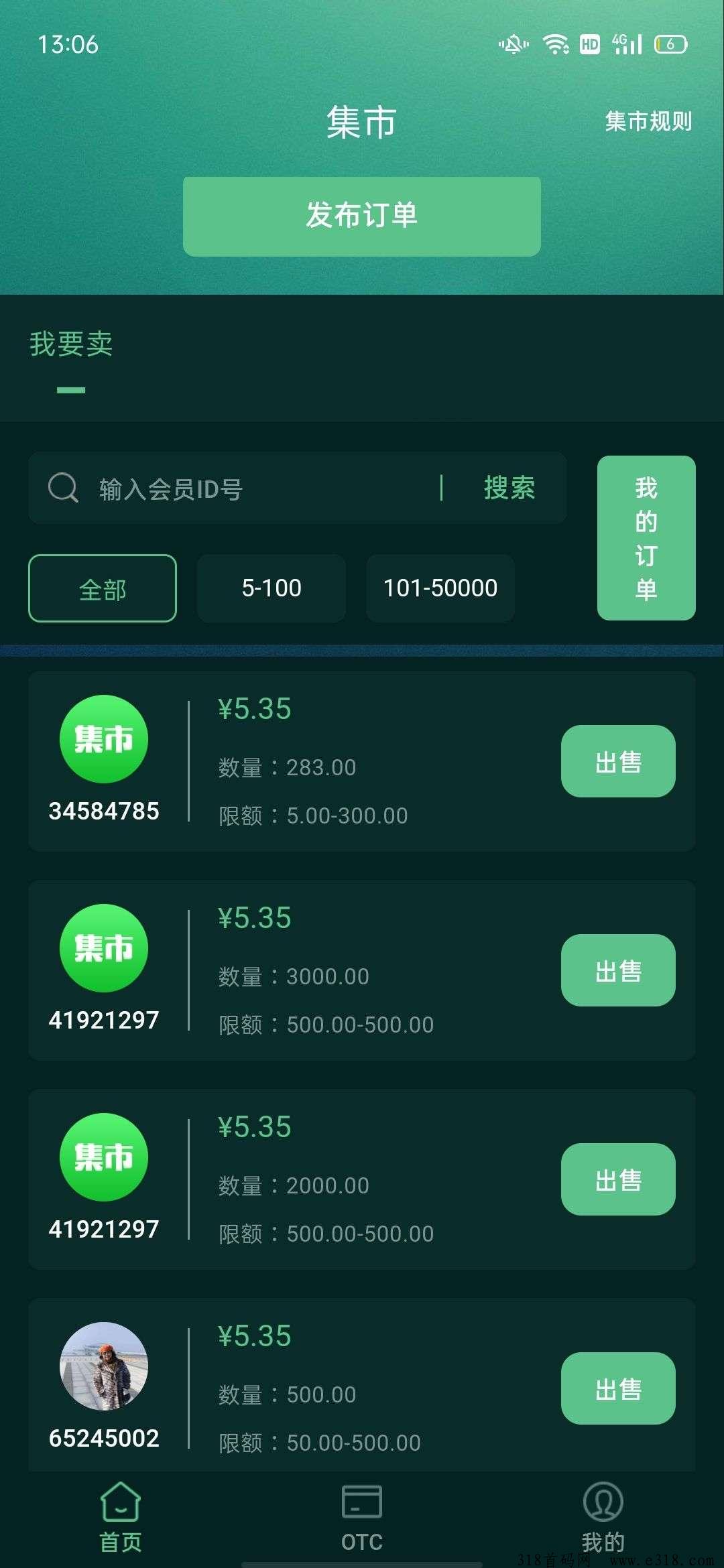Screen dimensions: 724x1568
Task: Tap 出售 on the 3000.00 quantity order
Action: [x=617, y=970]
